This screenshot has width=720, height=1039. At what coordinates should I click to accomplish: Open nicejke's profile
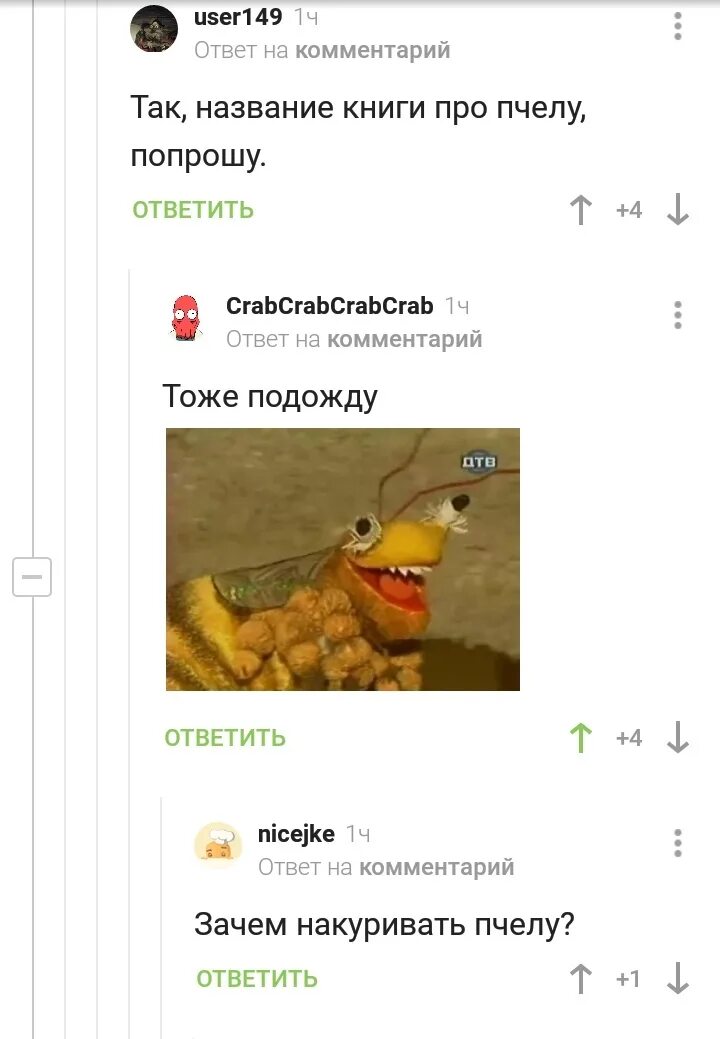point(296,834)
